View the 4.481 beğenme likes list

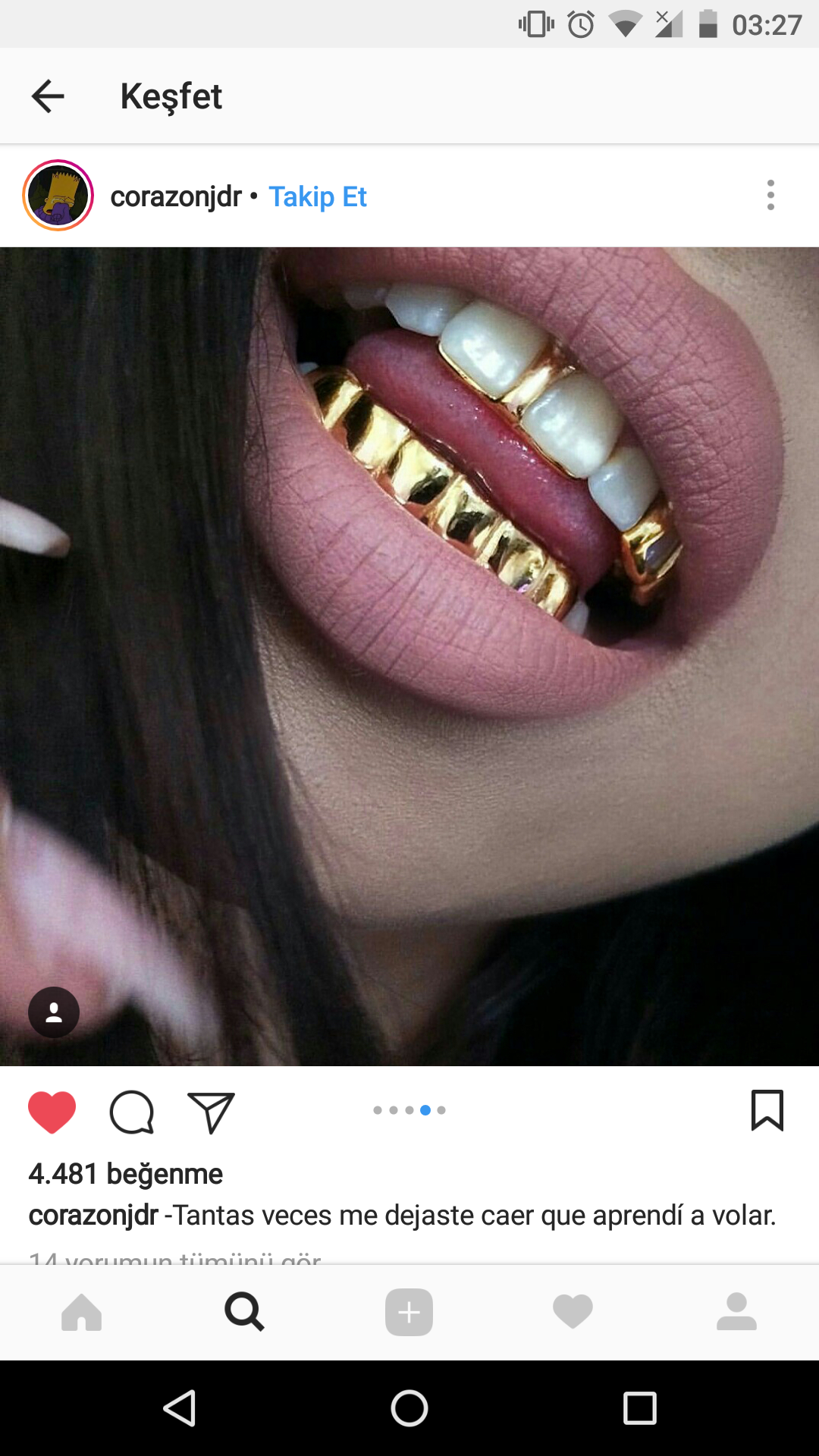[126, 1174]
